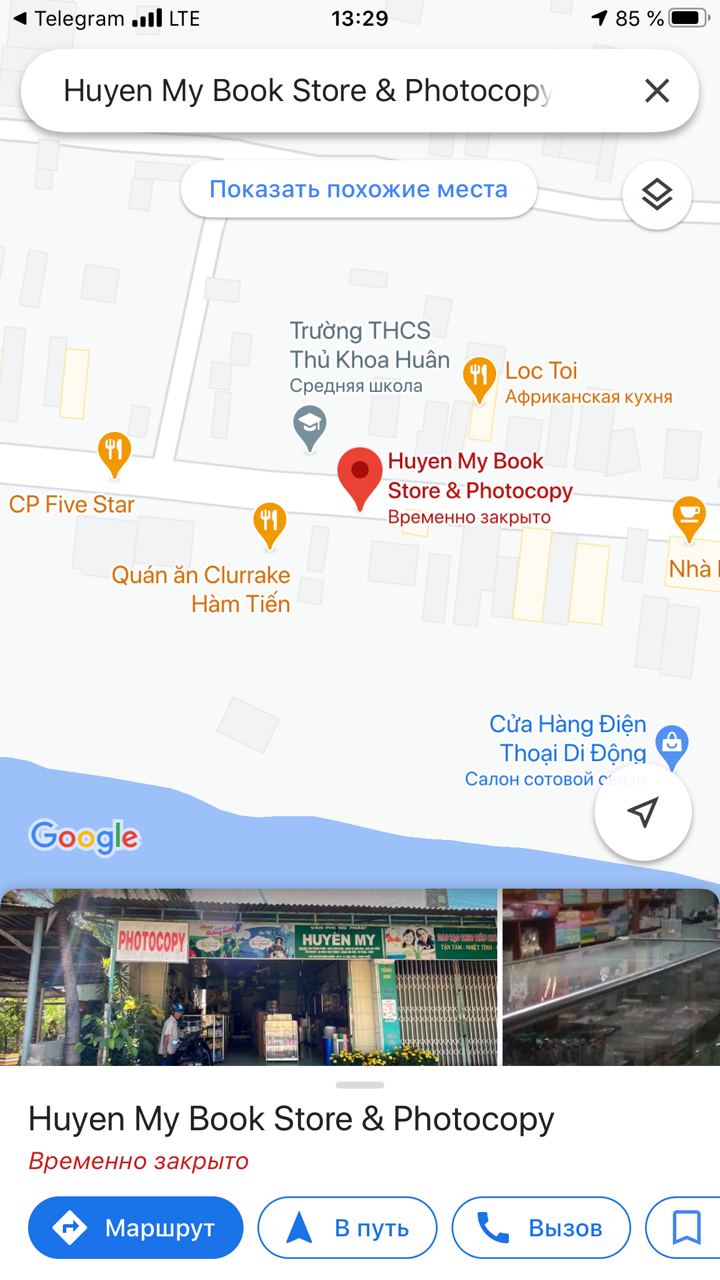Open Quán ăn Clurrake Hàm Tiến marker
The height and width of the screenshot is (1280, 720).
[x=269, y=523]
